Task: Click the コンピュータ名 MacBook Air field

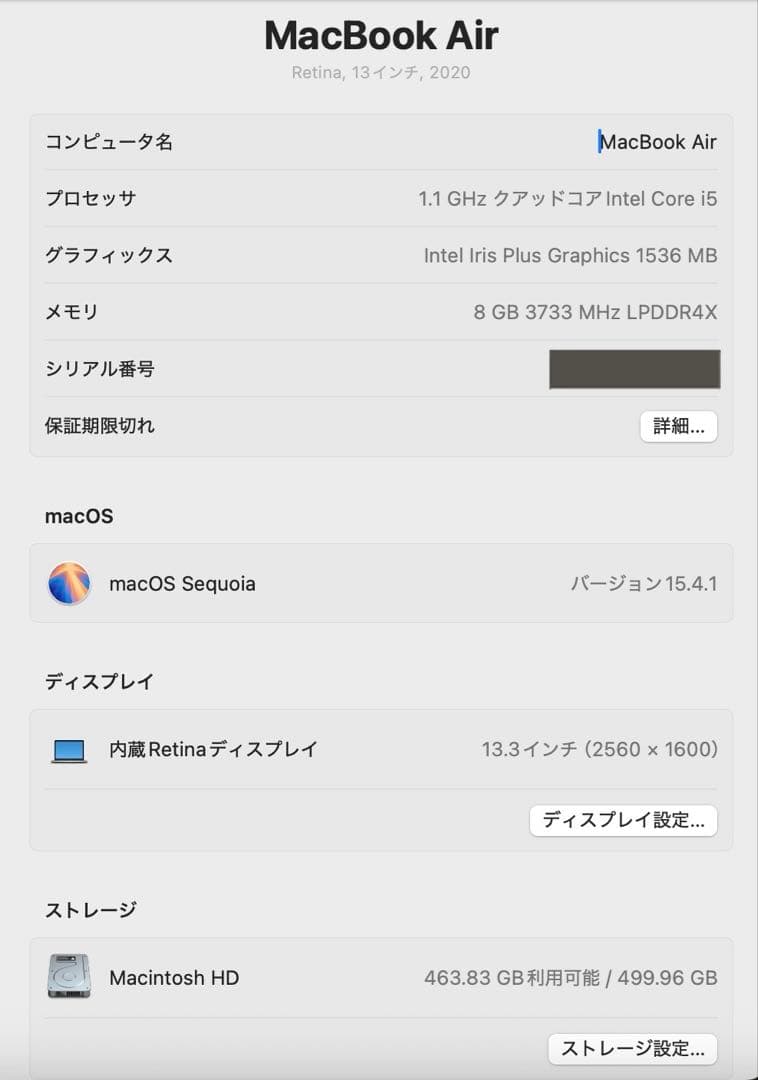Action: pyautogui.click(x=658, y=142)
